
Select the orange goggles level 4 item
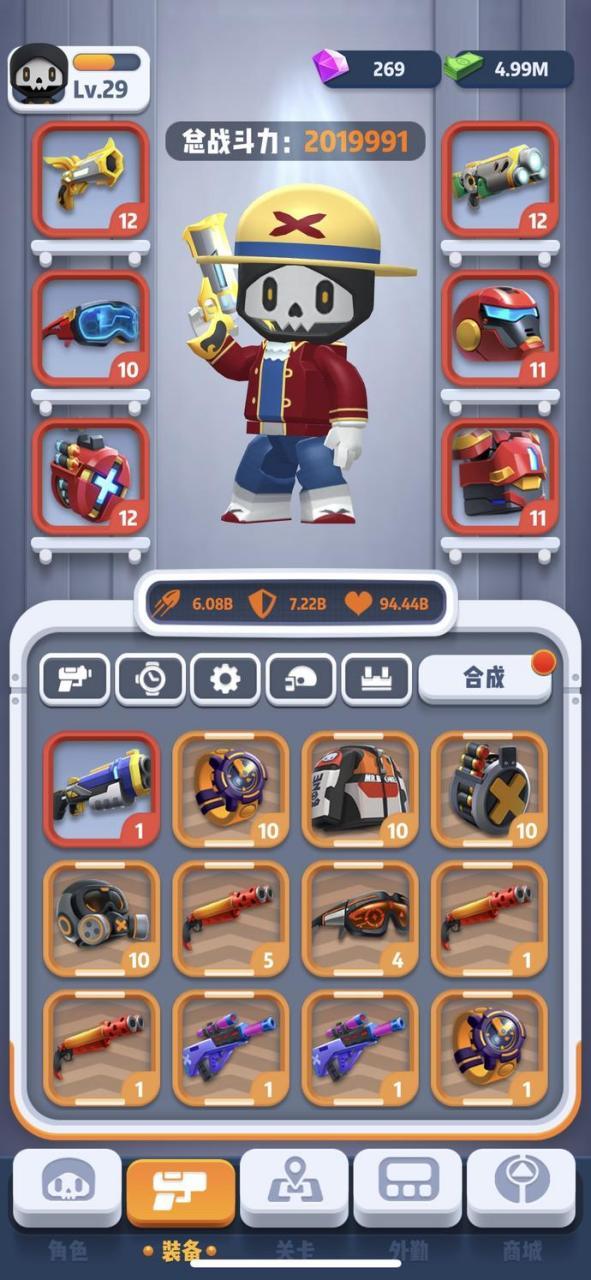(x=360, y=919)
